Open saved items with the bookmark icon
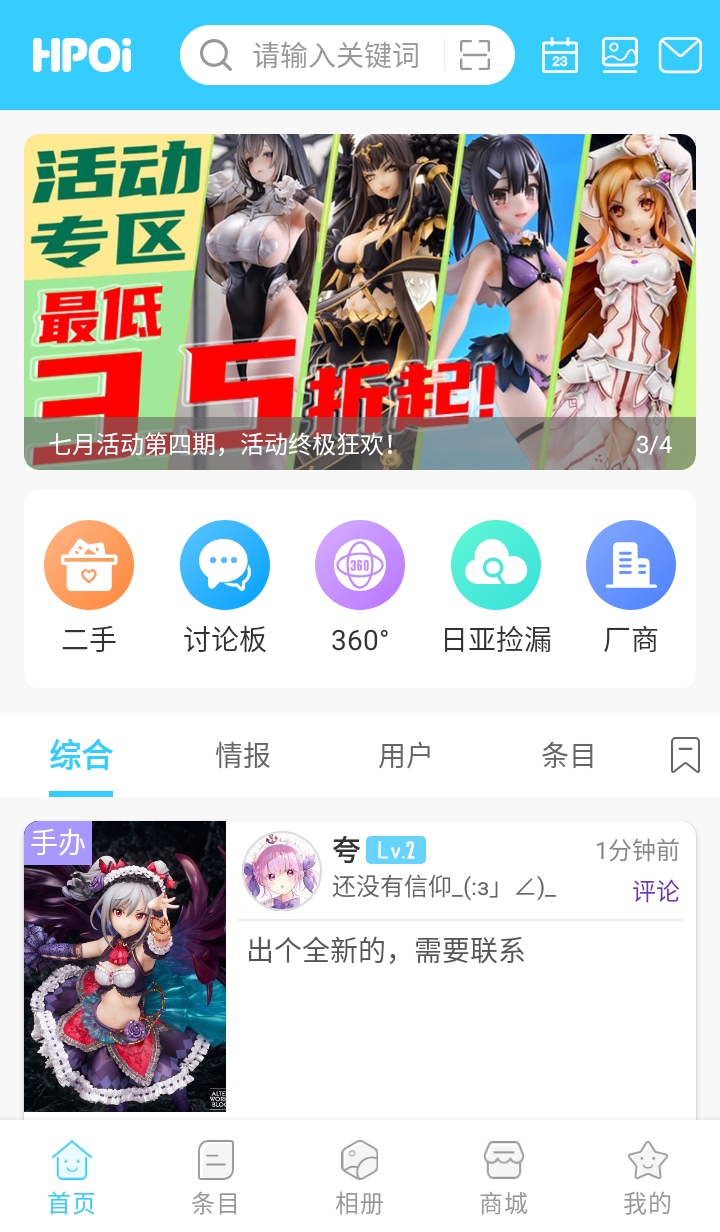Image resolution: width=720 pixels, height=1232 pixels. tap(684, 755)
